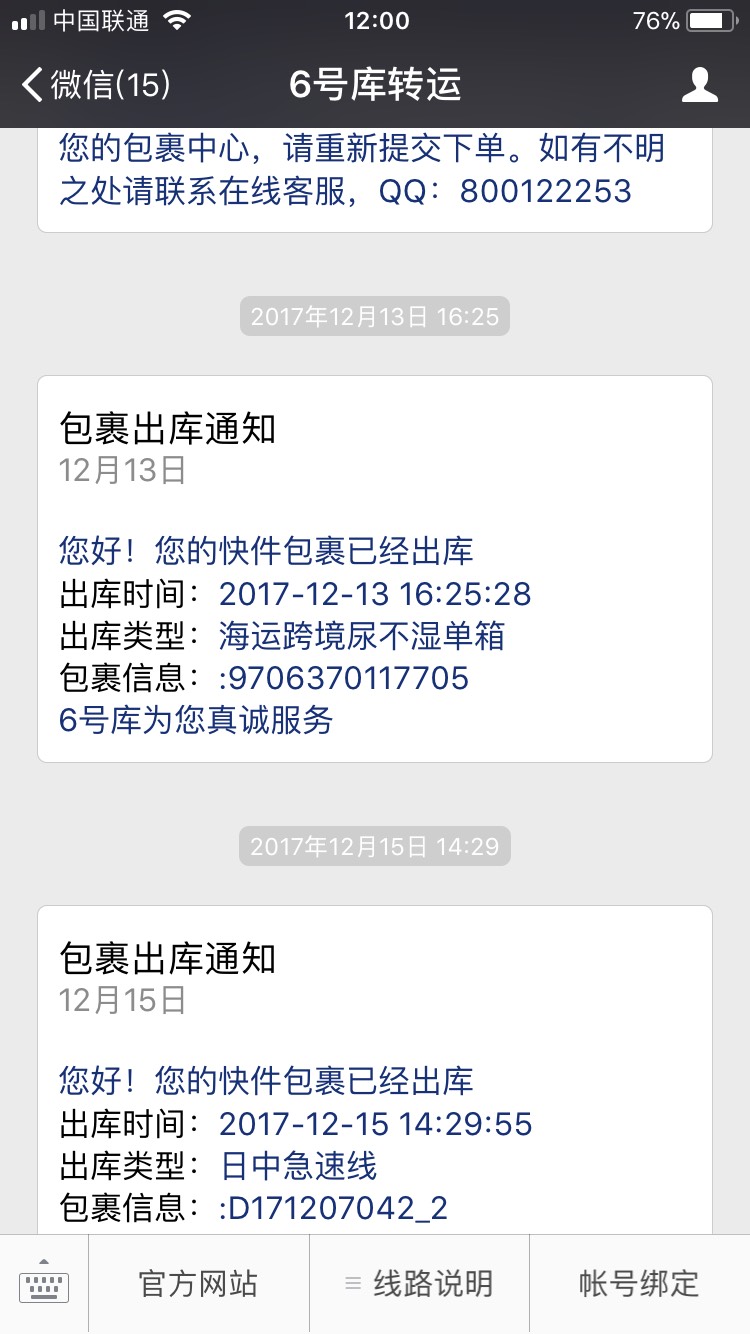The width and height of the screenshot is (750, 1334).
Task: Open the December 13 包裹出库通知 card
Action: point(375,569)
